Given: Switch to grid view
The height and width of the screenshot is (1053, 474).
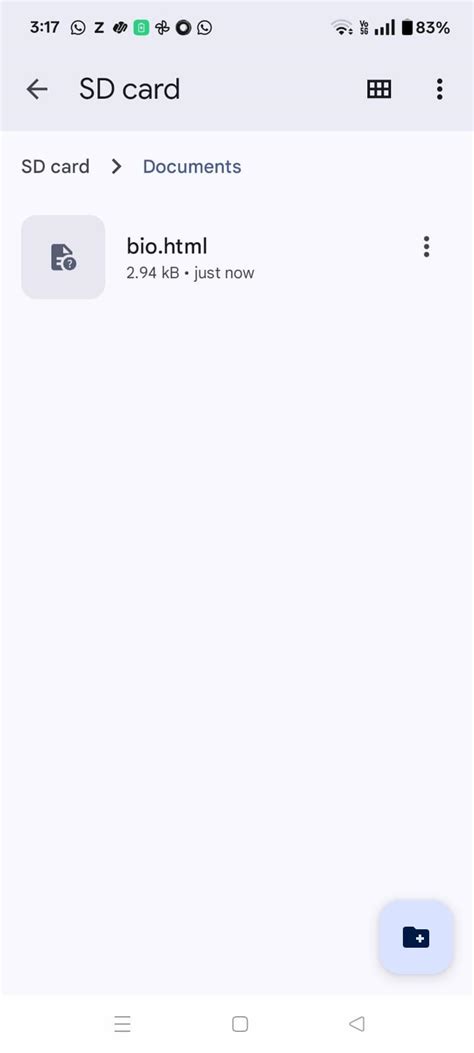Looking at the screenshot, I should 379,89.
